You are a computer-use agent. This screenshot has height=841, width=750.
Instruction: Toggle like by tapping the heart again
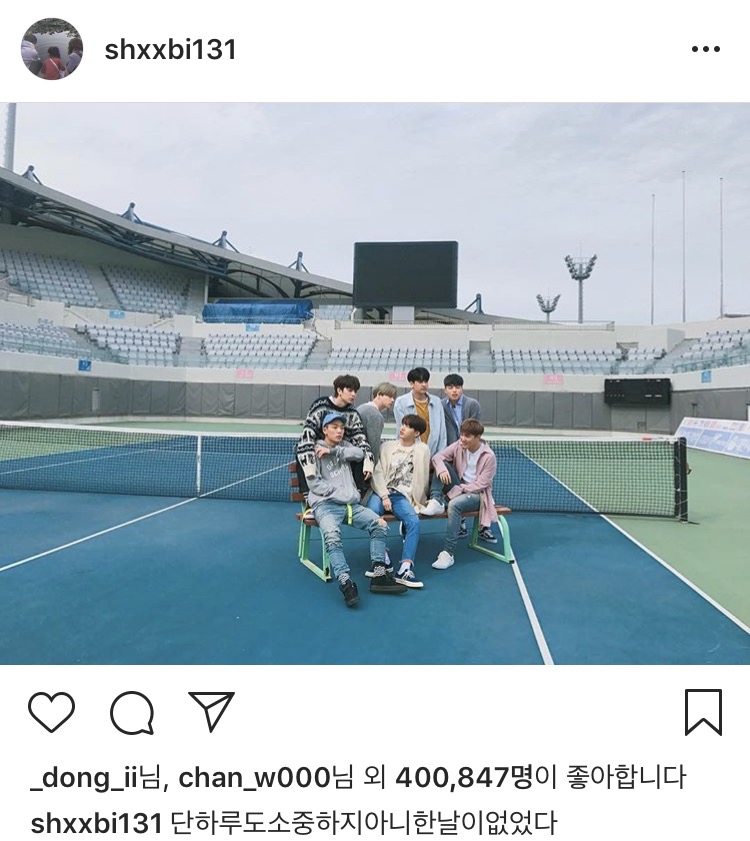coord(52,713)
